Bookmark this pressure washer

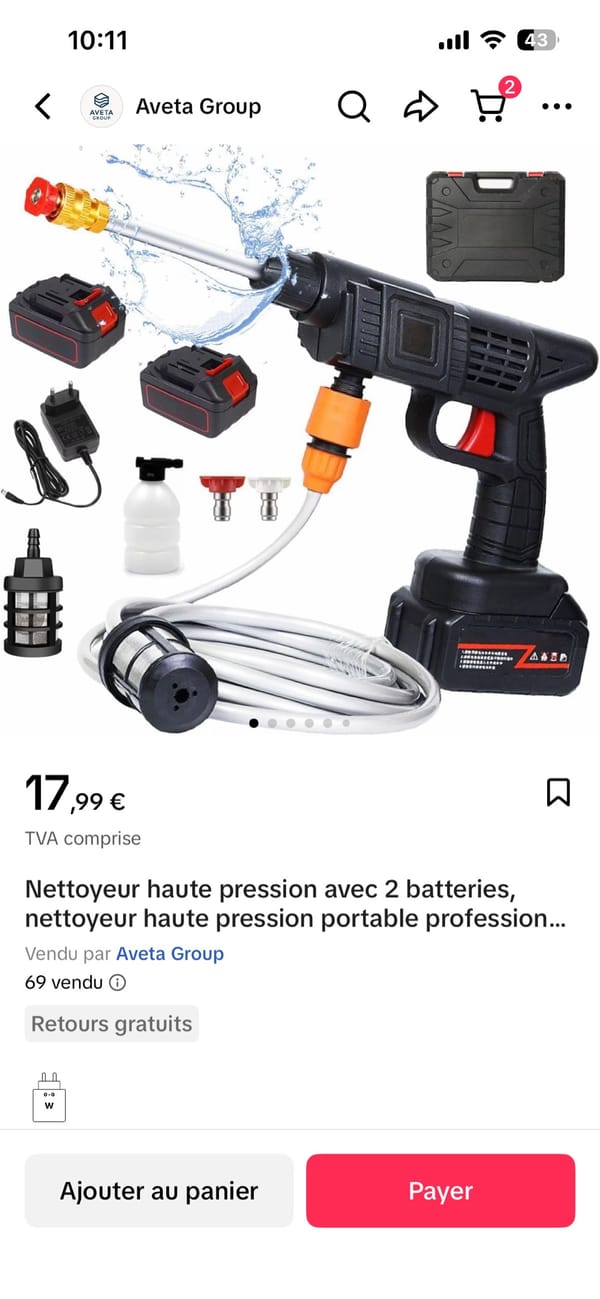click(558, 792)
